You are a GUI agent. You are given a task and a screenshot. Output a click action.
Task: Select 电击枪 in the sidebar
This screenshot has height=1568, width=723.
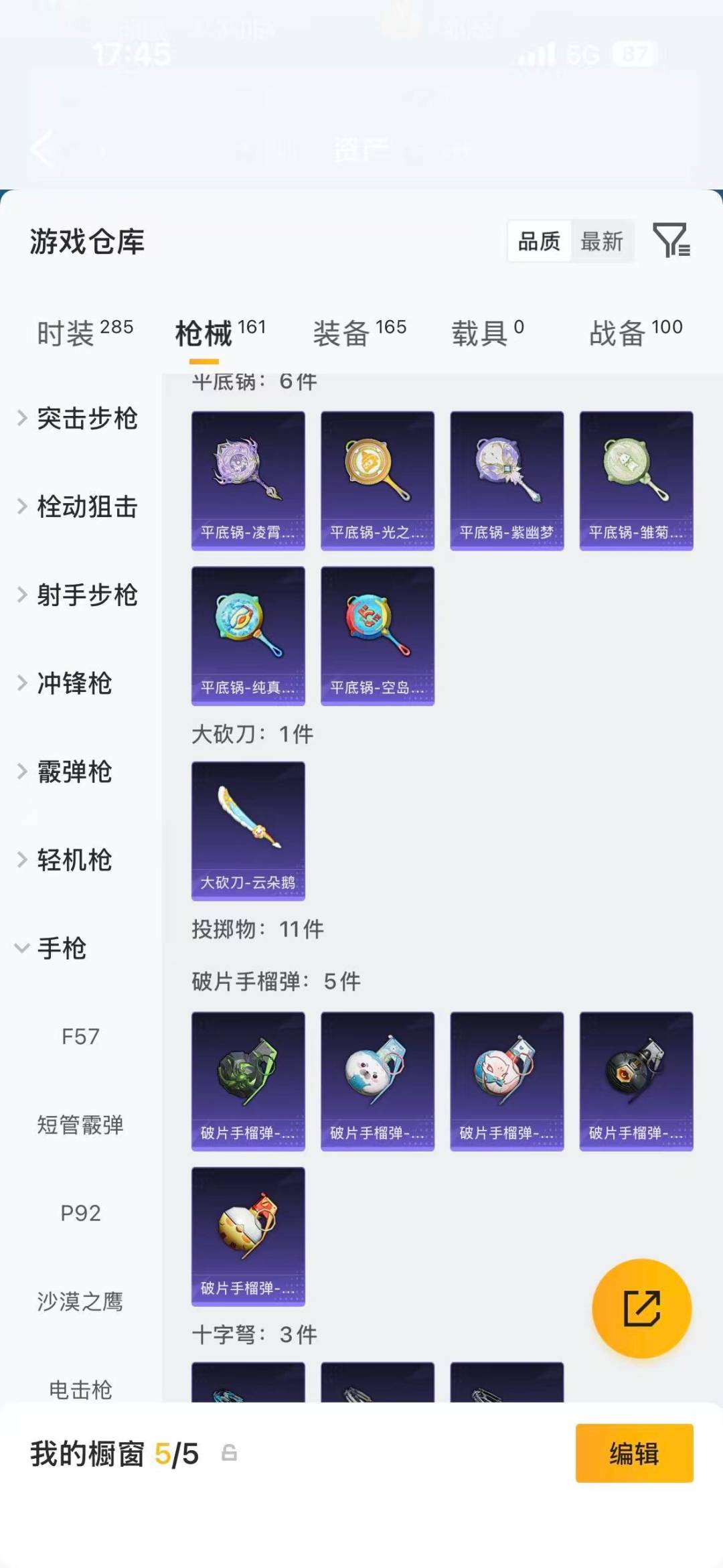coord(80,1389)
